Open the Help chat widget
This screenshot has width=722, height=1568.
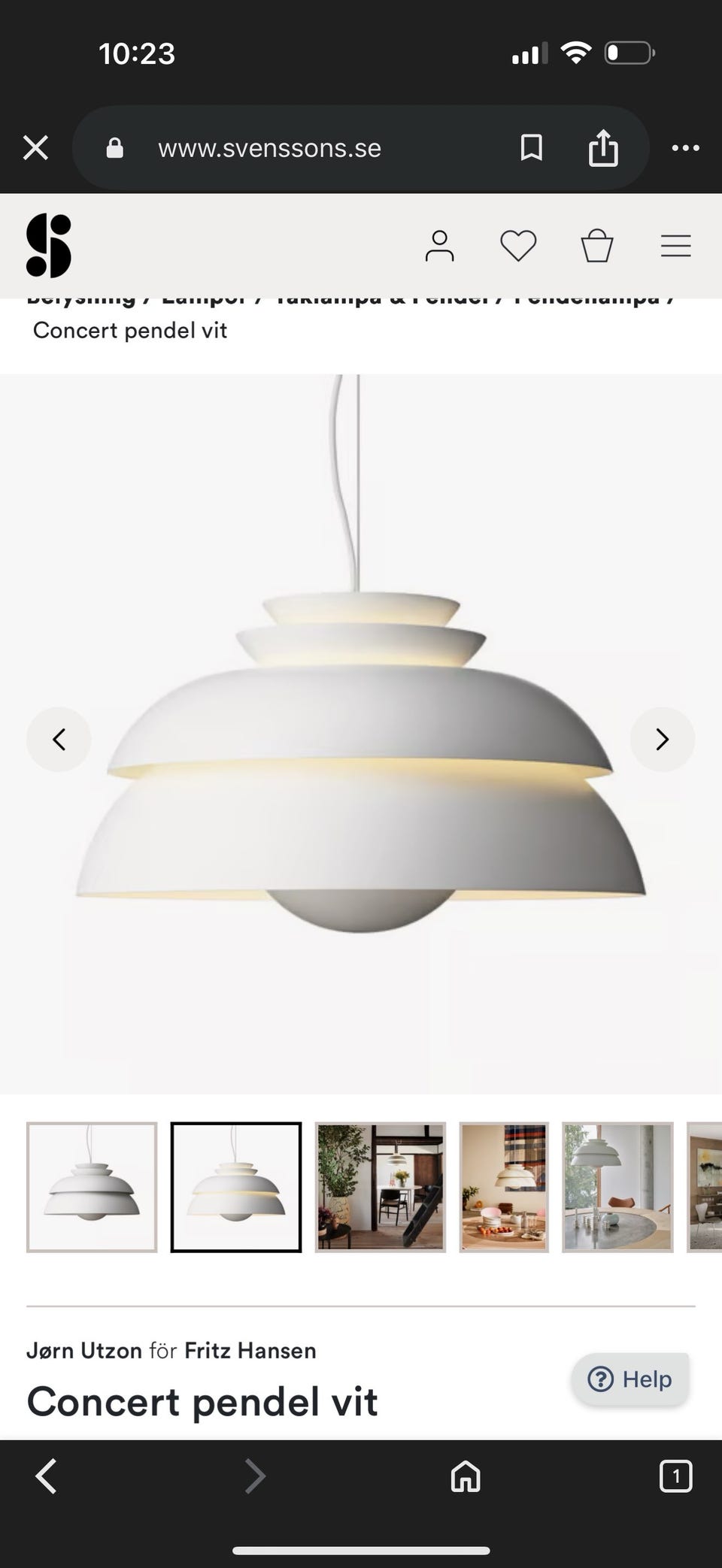click(x=630, y=1379)
